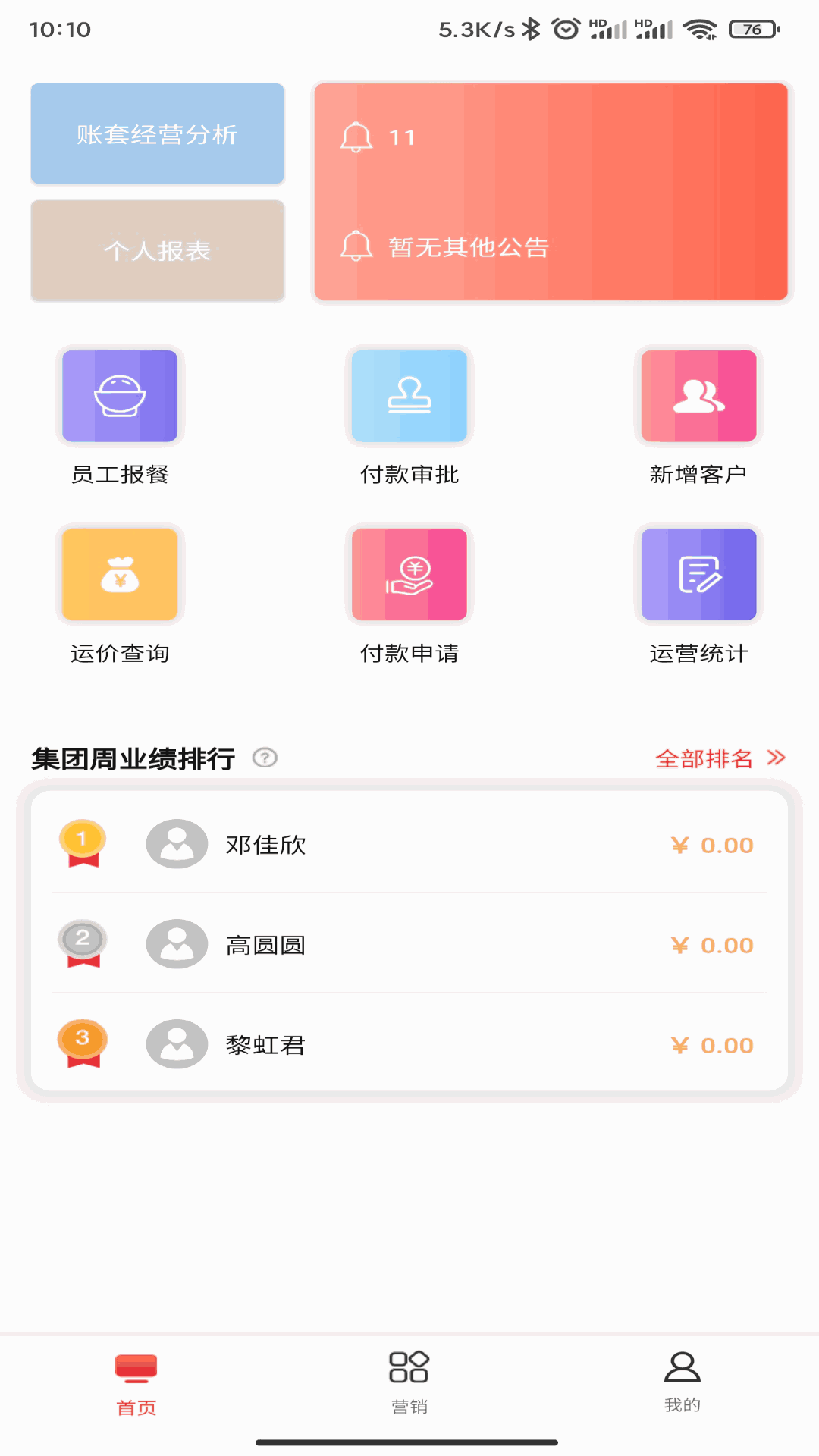
Task: View 全部排名 full ranking
Action: click(719, 758)
